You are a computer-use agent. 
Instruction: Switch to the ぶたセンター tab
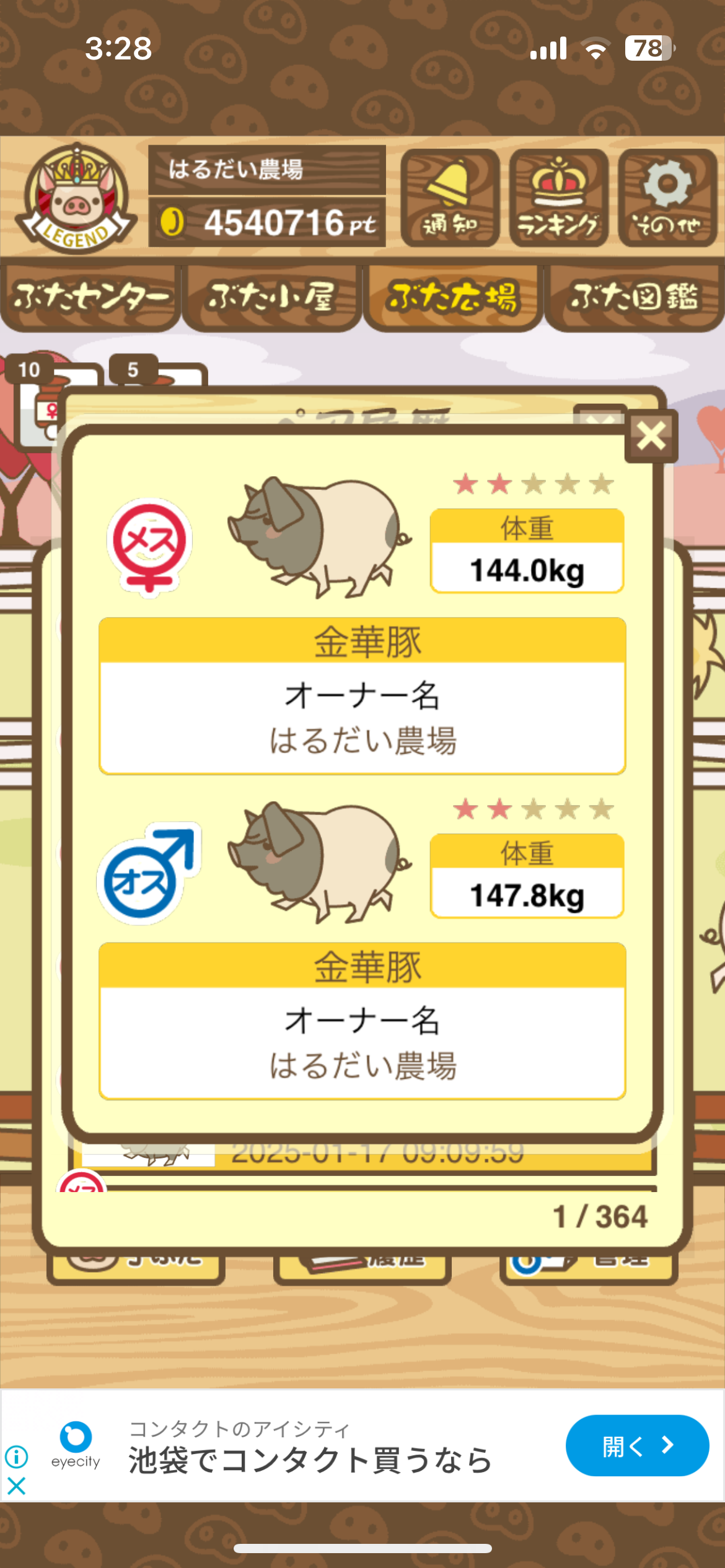tap(90, 298)
